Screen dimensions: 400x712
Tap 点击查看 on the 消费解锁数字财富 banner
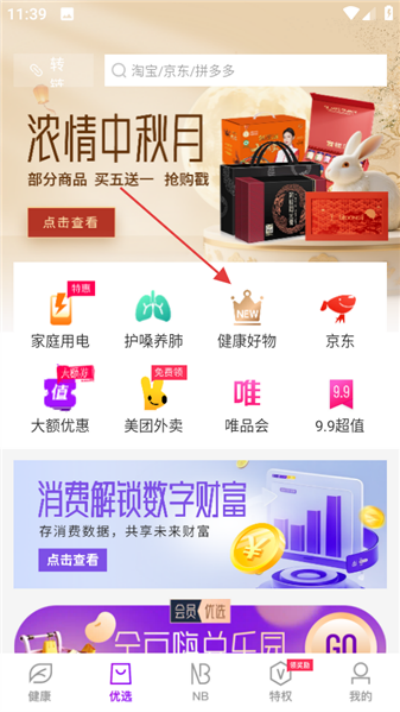pyautogui.click(x=73, y=560)
